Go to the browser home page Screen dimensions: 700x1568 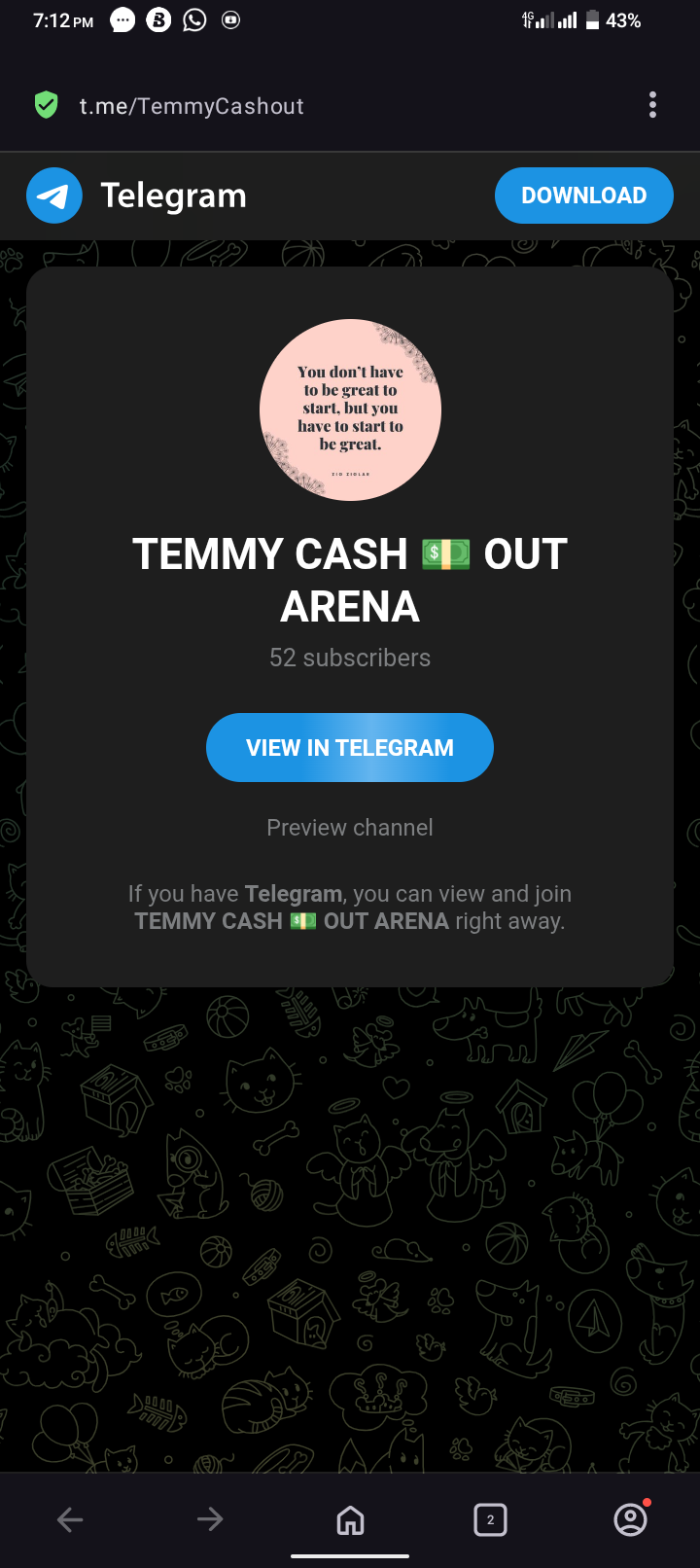[x=350, y=1519]
